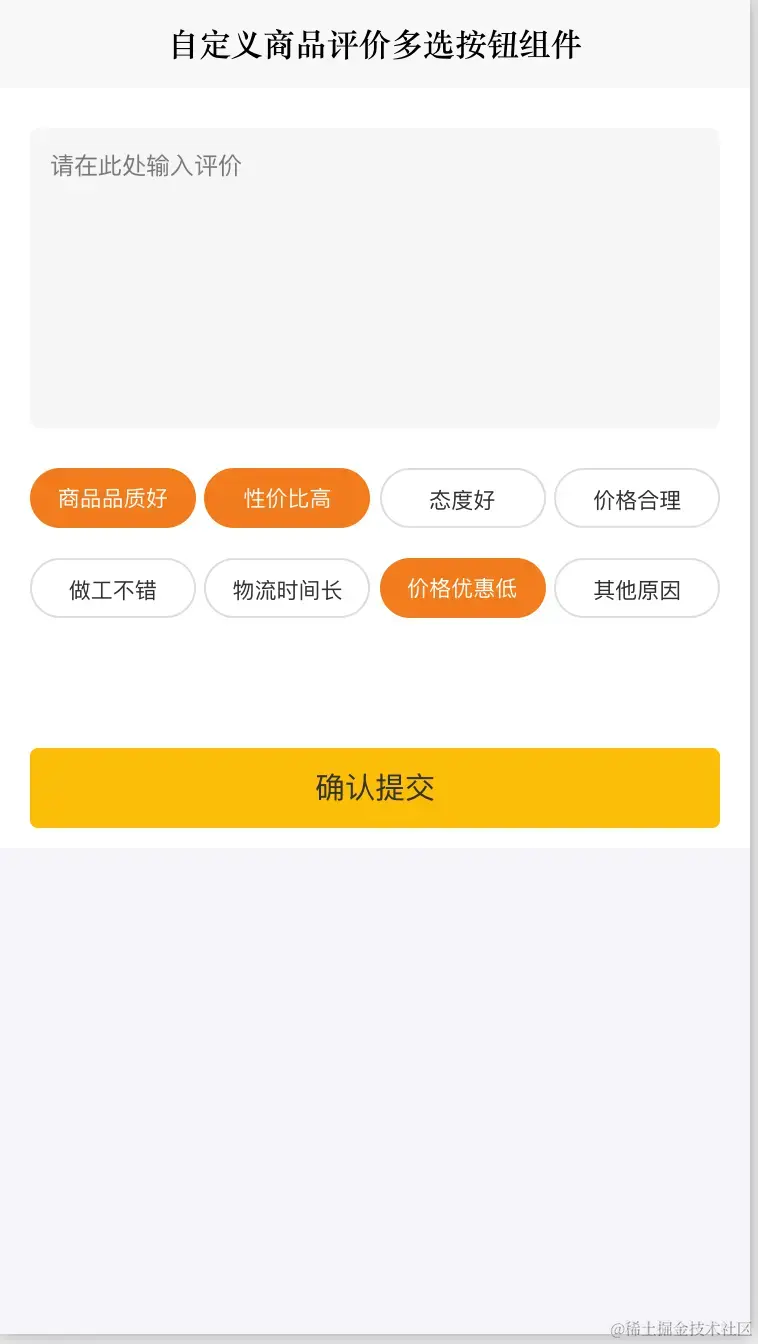Viewport: 758px width, 1344px height.
Task: Select the 做工不错 option
Action: 113,588
